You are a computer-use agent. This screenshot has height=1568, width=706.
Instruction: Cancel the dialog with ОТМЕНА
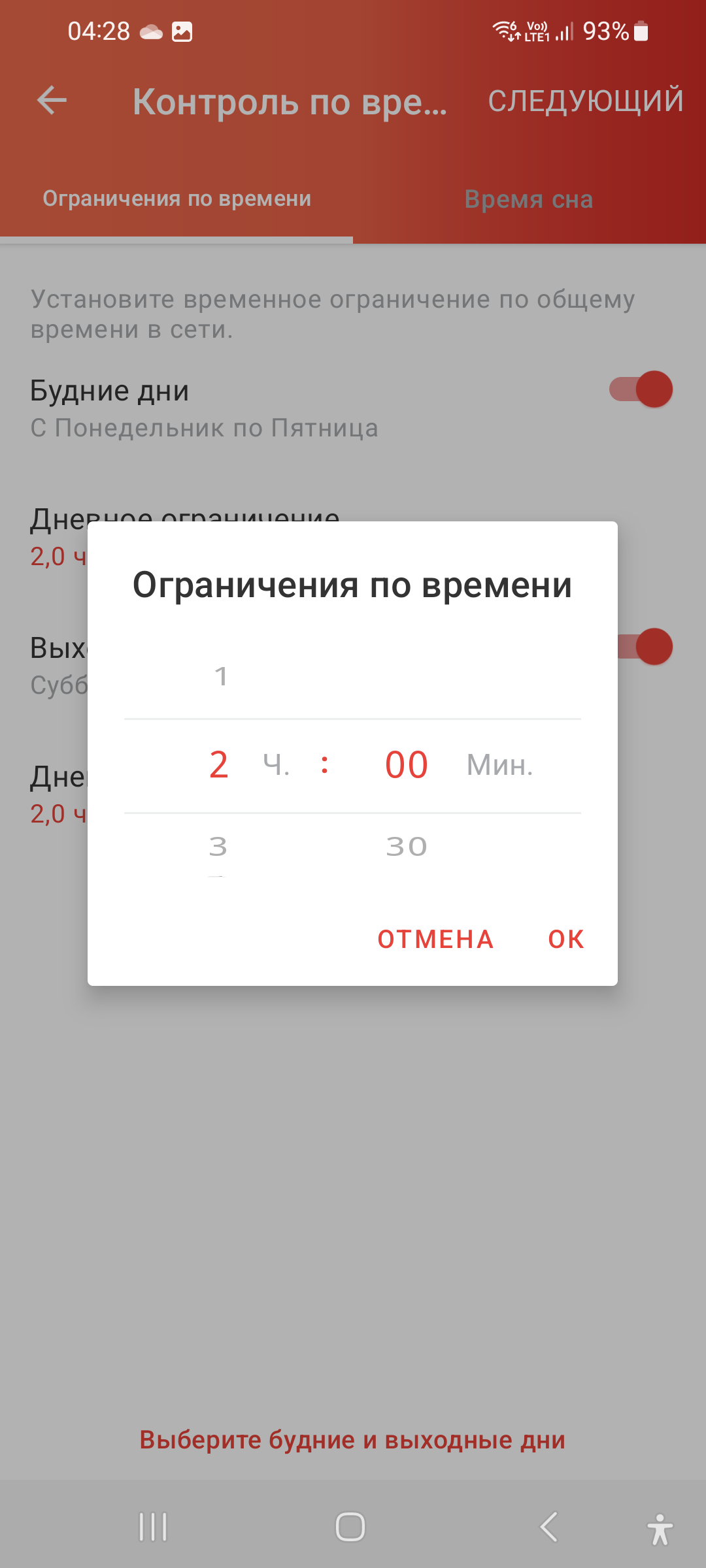435,939
